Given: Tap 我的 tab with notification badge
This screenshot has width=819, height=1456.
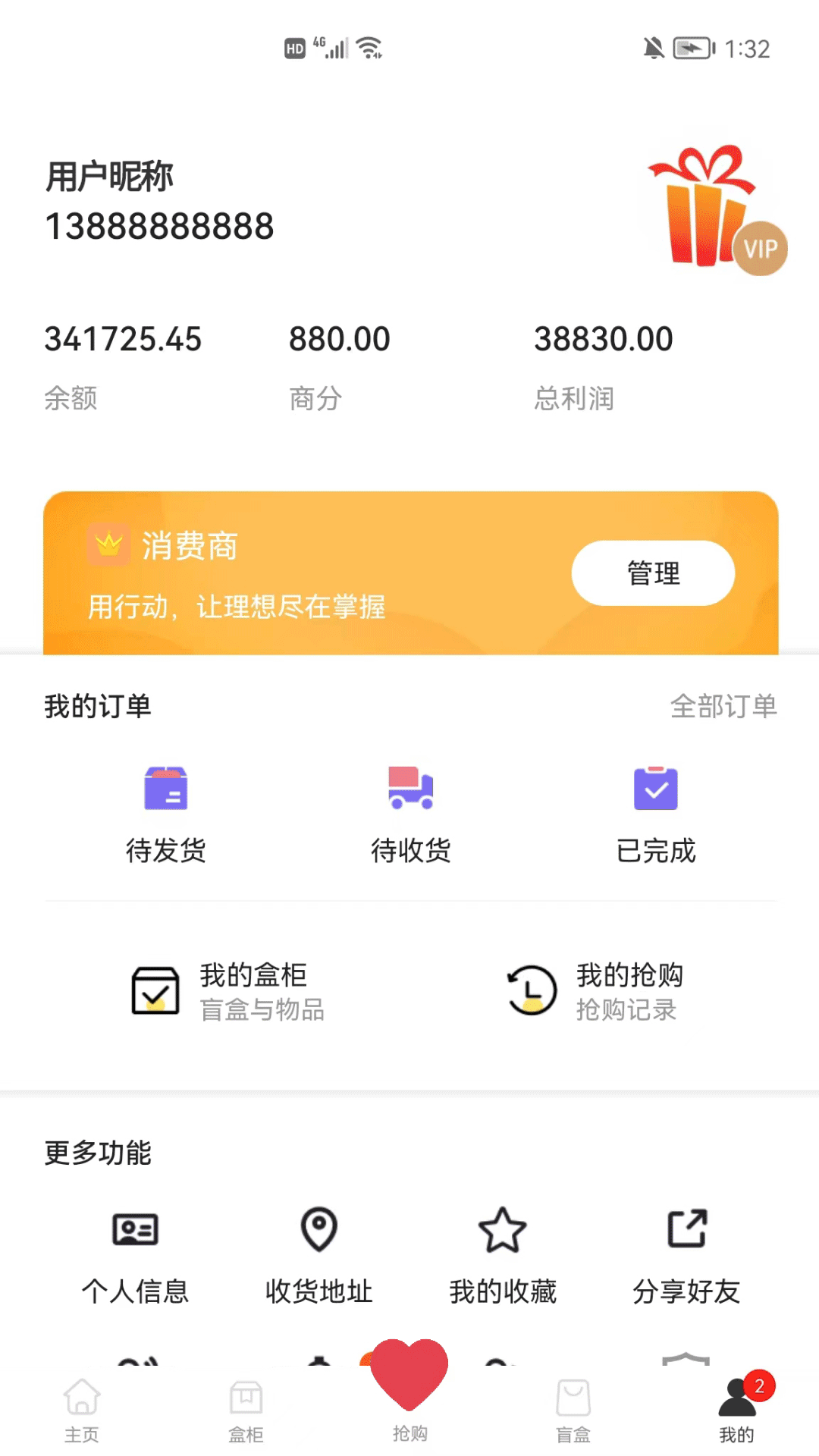Looking at the screenshot, I should point(736,1410).
